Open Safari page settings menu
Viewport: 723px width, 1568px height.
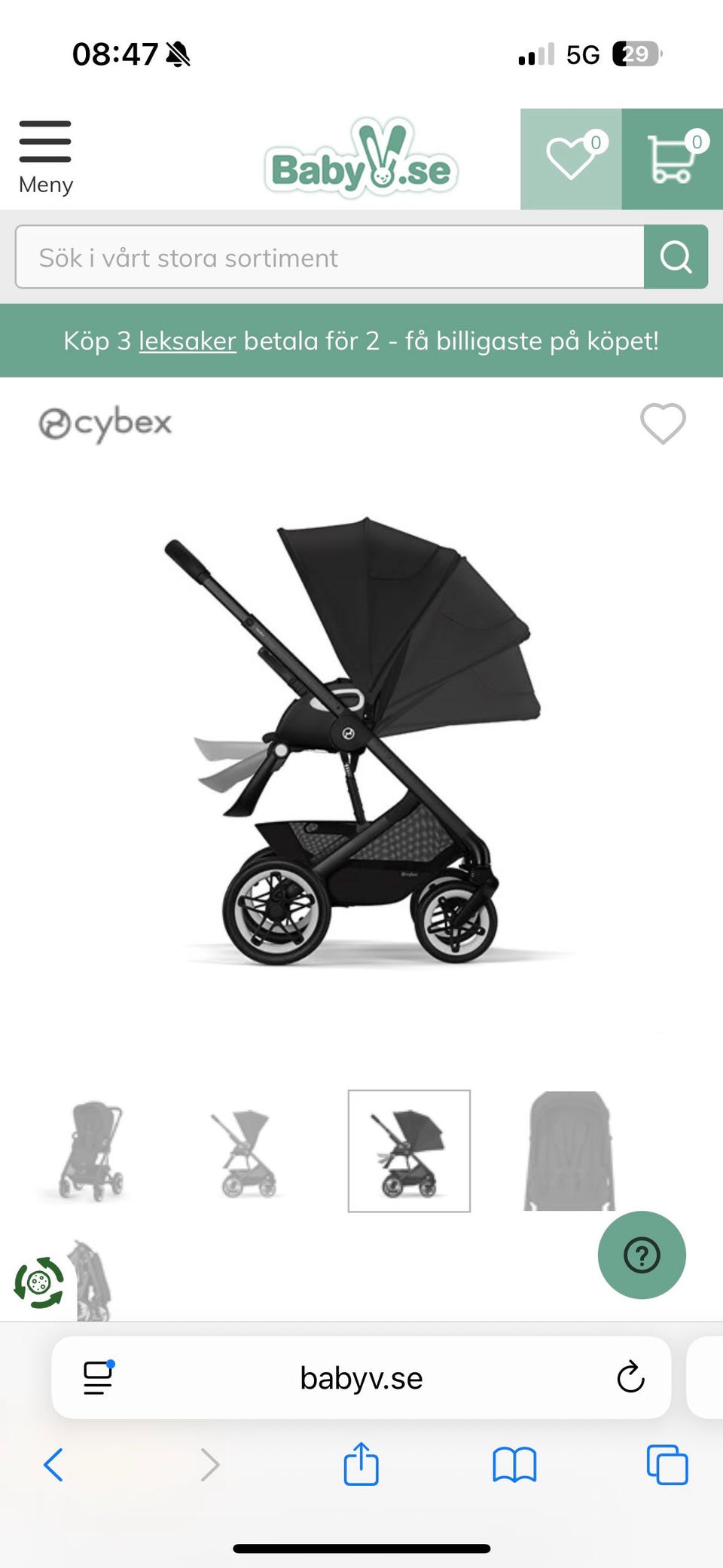pyautogui.click(x=98, y=1377)
